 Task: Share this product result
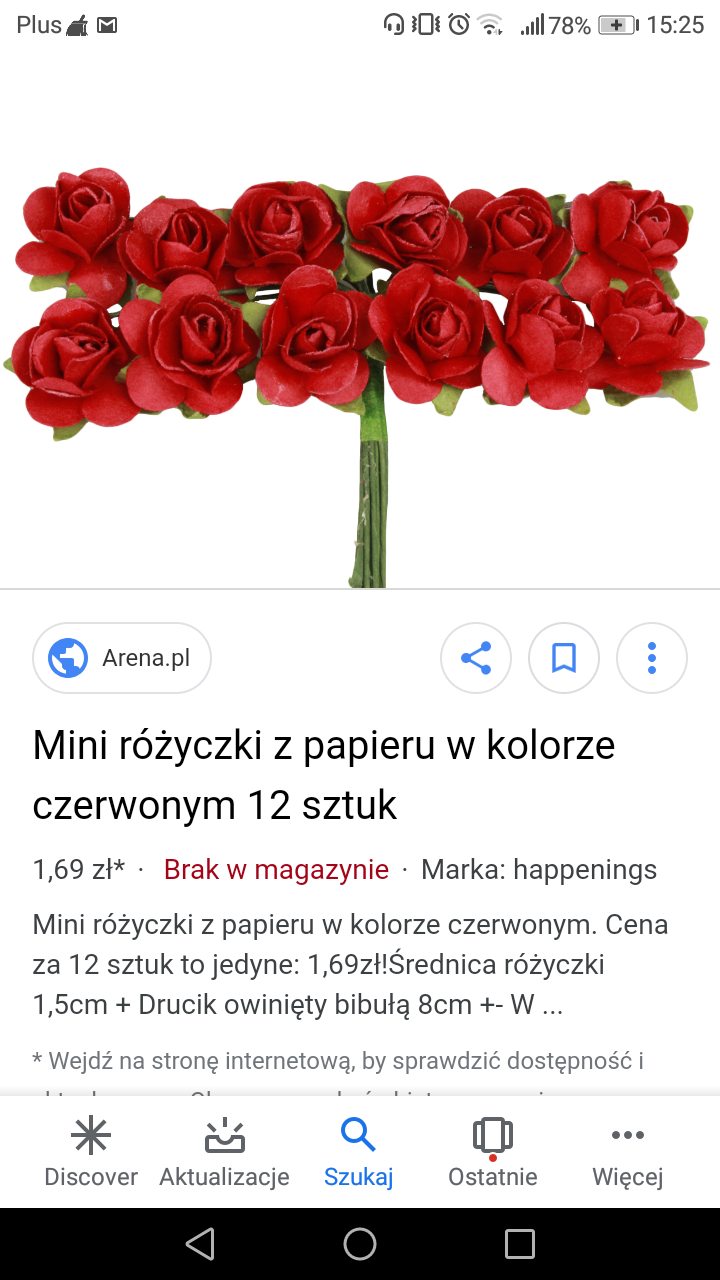[x=476, y=658]
